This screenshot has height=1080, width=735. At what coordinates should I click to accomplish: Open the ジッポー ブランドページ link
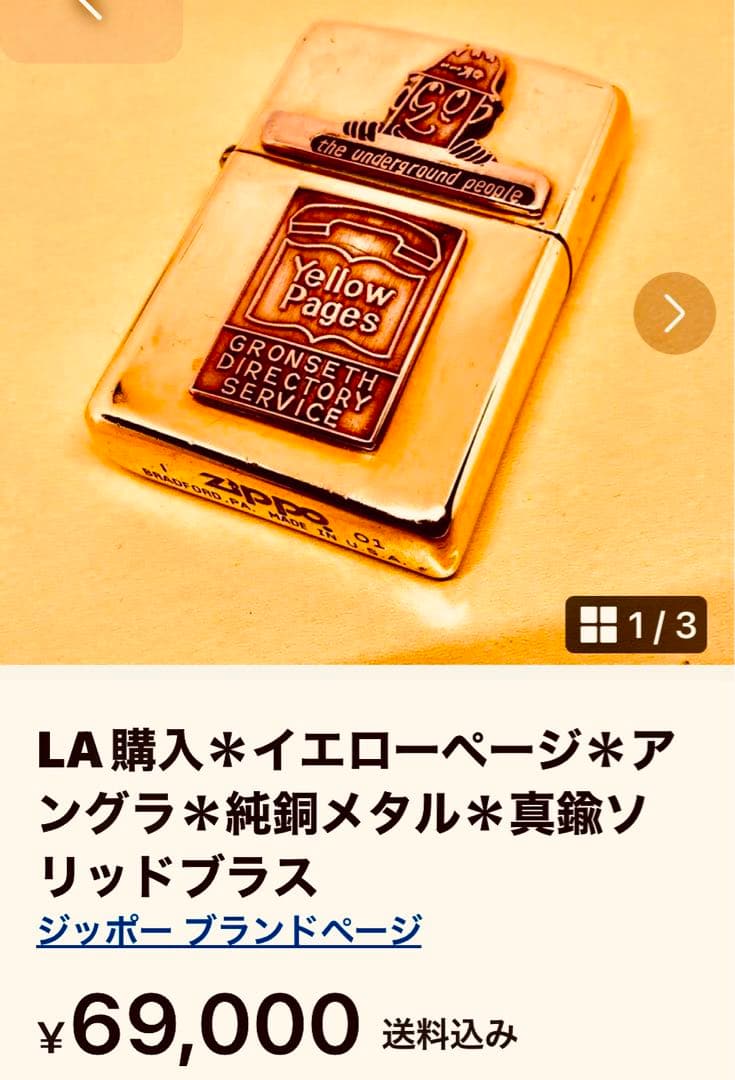(x=229, y=929)
